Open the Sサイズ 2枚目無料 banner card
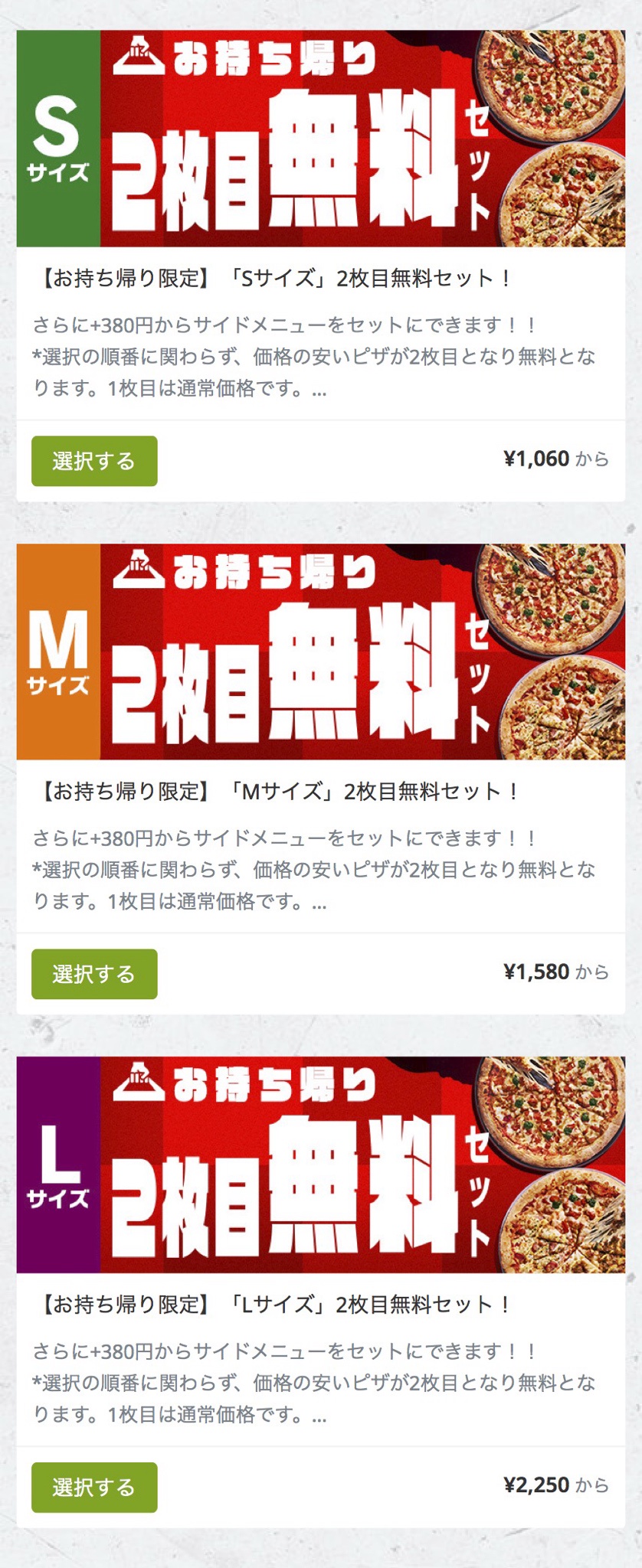The image size is (642, 1568). (321, 139)
